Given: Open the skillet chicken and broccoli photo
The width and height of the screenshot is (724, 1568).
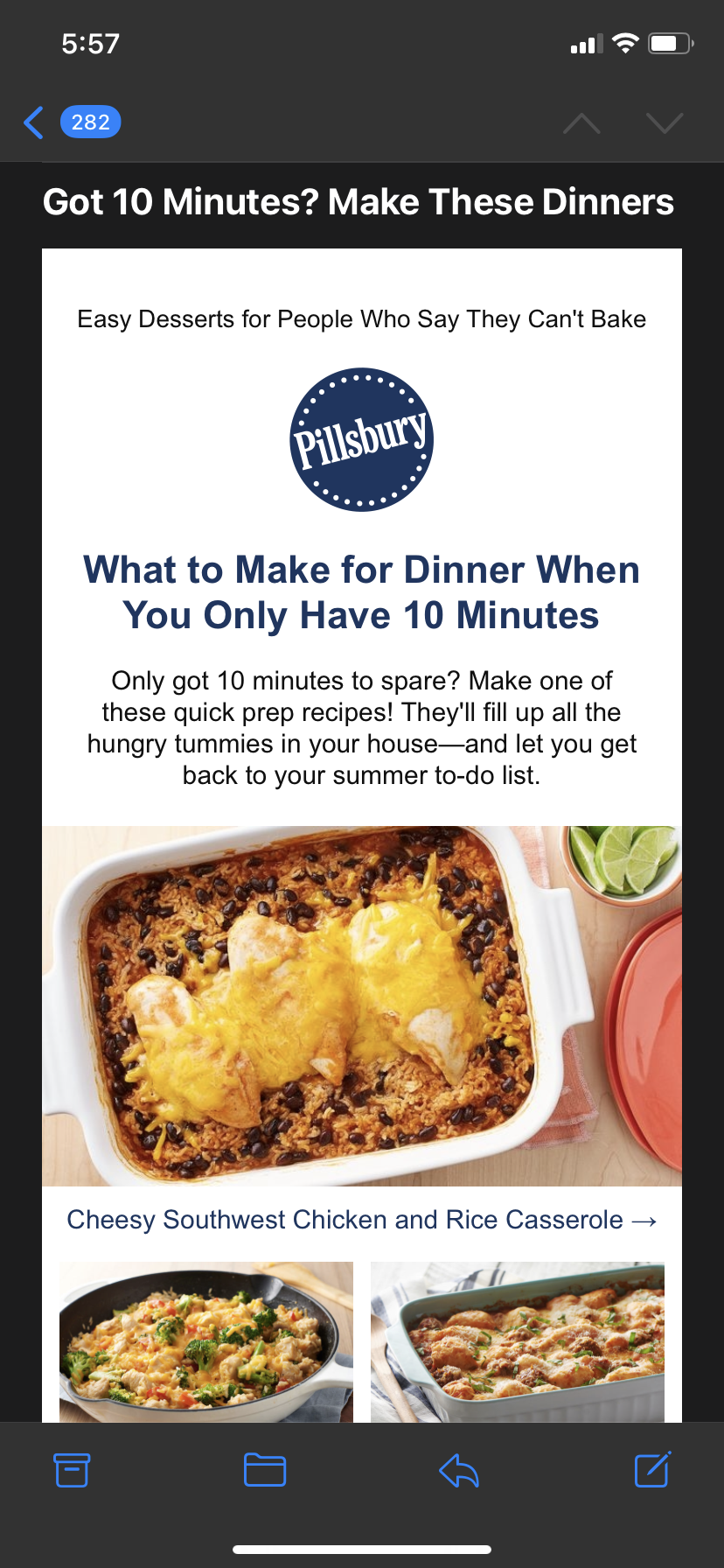Looking at the screenshot, I should click(x=206, y=1341).
